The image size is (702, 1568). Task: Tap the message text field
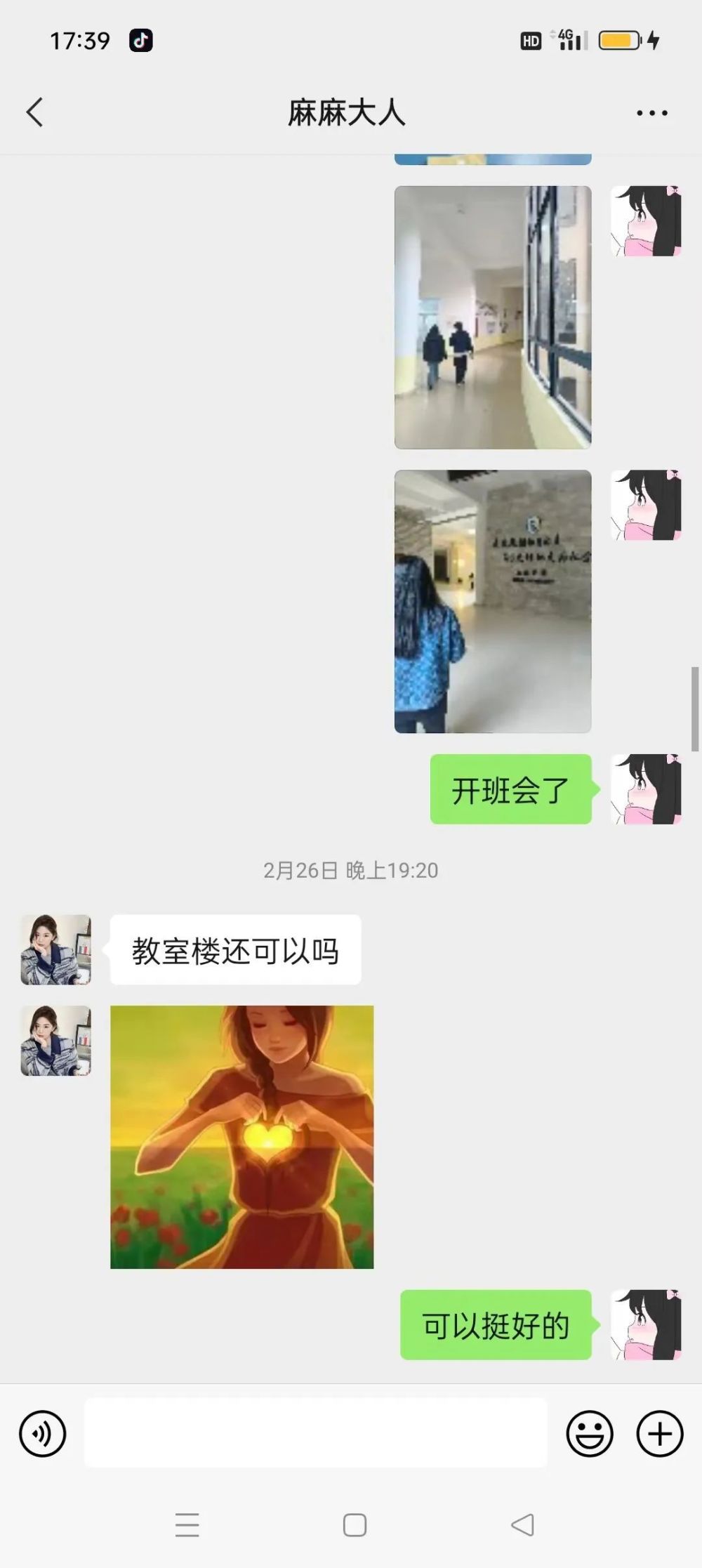(316, 1432)
